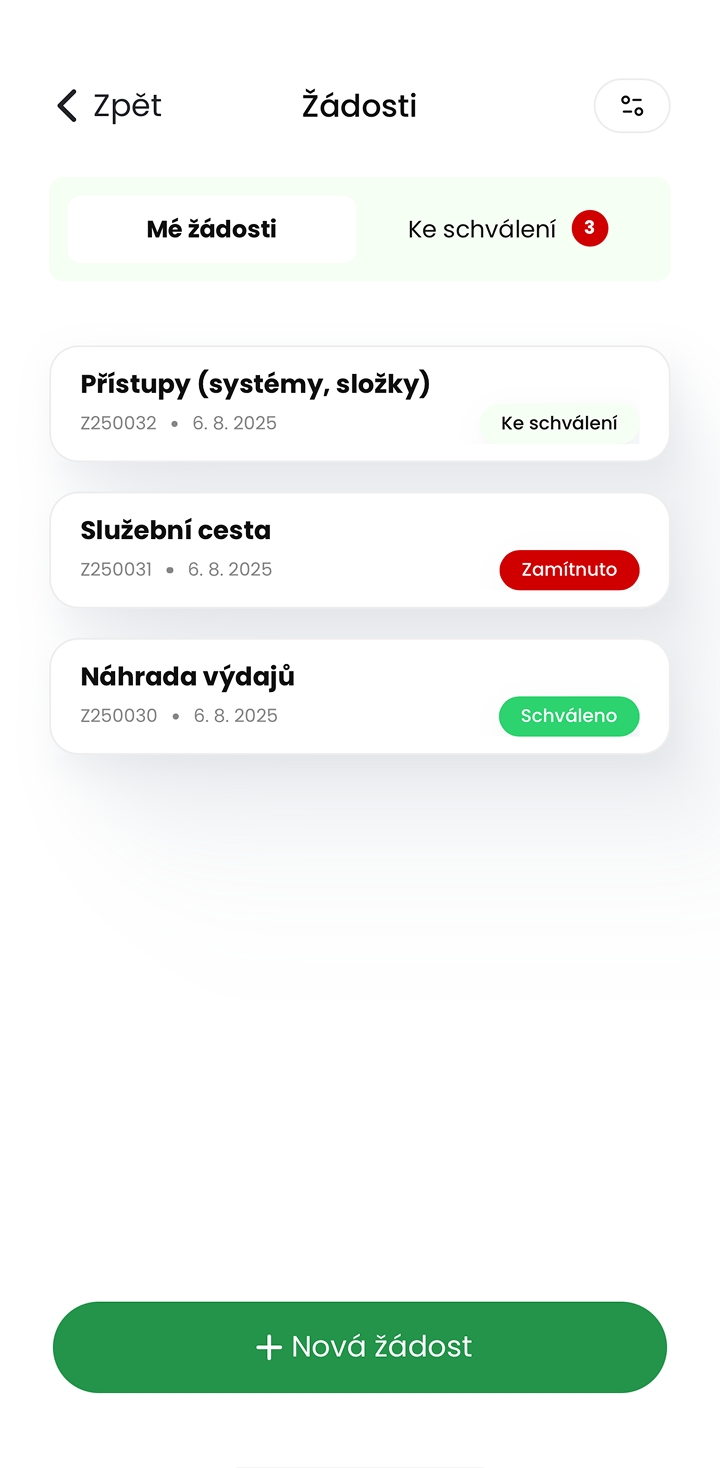Create a new request with Nová žádost
This screenshot has height=1468, width=720.
[360, 1346]
